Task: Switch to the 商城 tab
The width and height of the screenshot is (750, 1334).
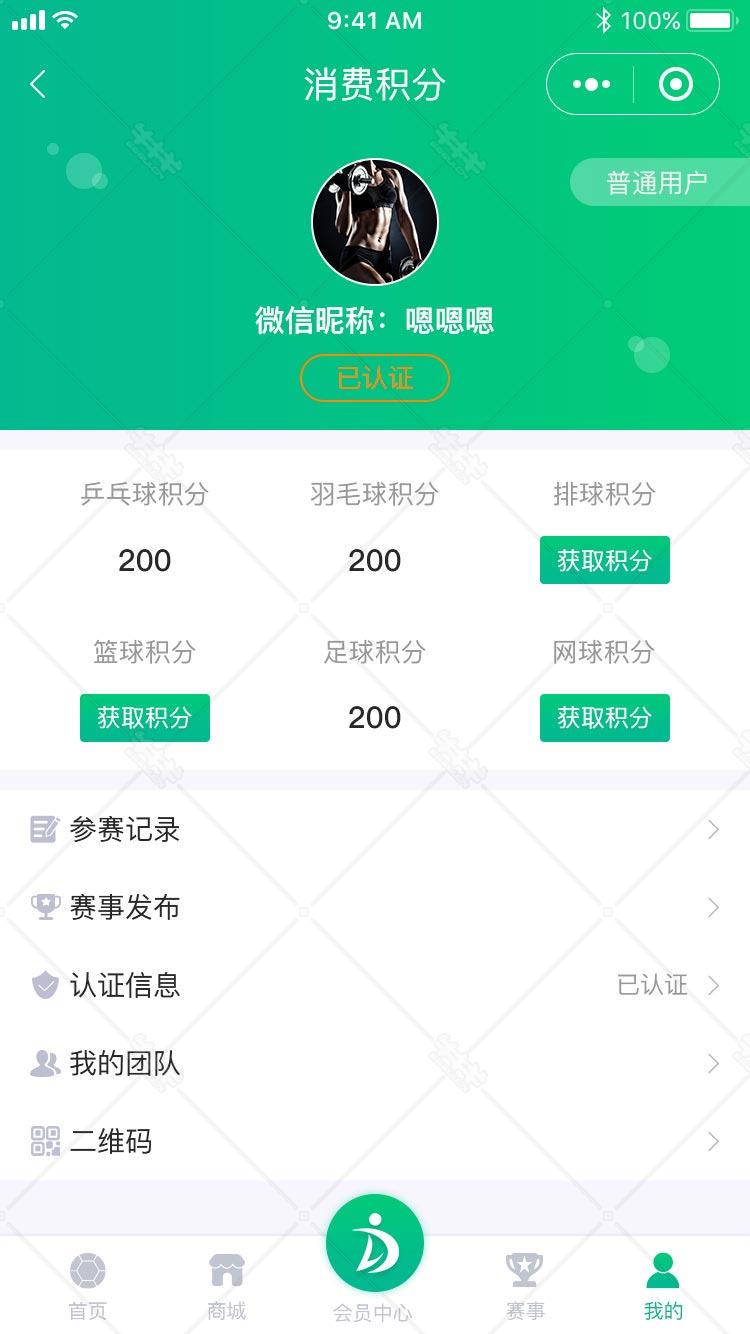Action: 227,1286
